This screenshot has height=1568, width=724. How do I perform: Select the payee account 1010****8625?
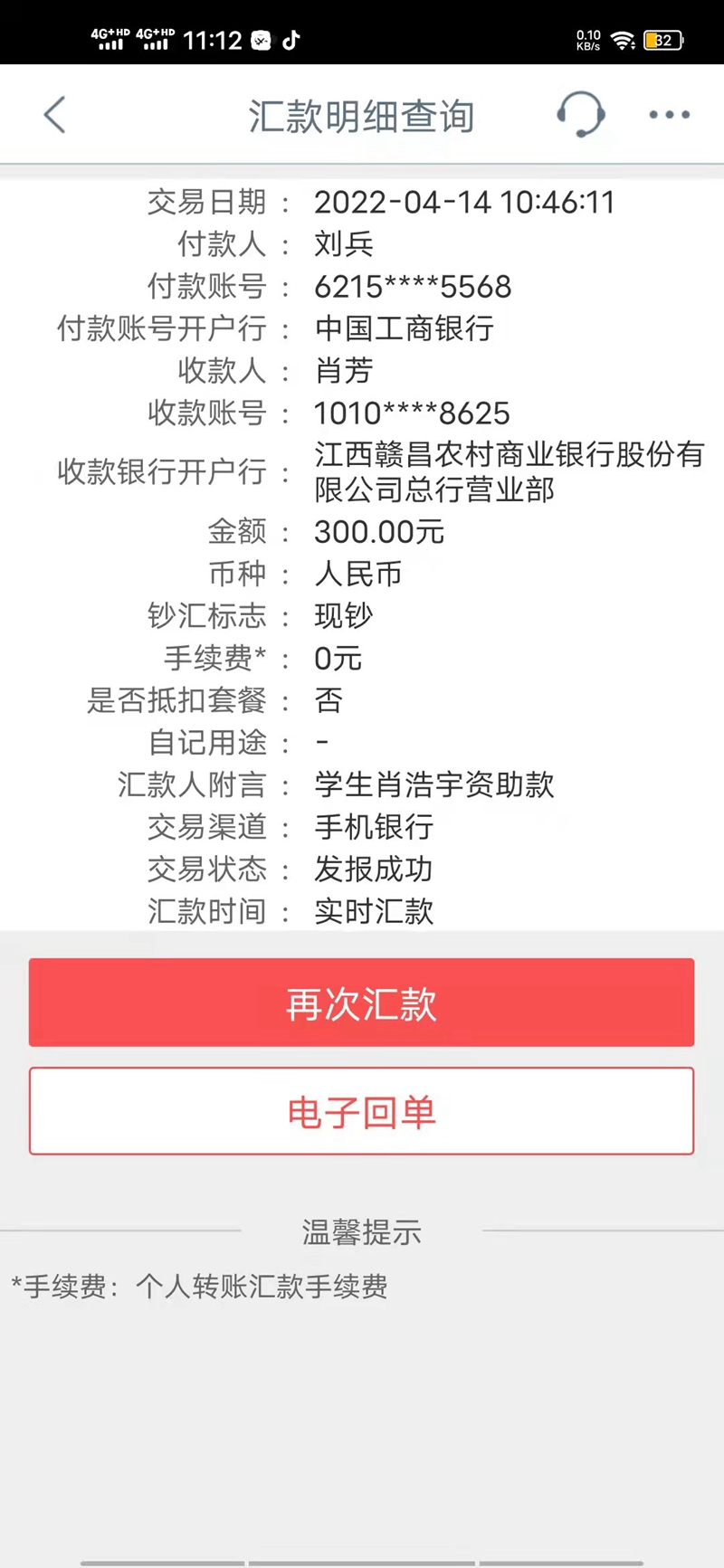pos(412,414)
